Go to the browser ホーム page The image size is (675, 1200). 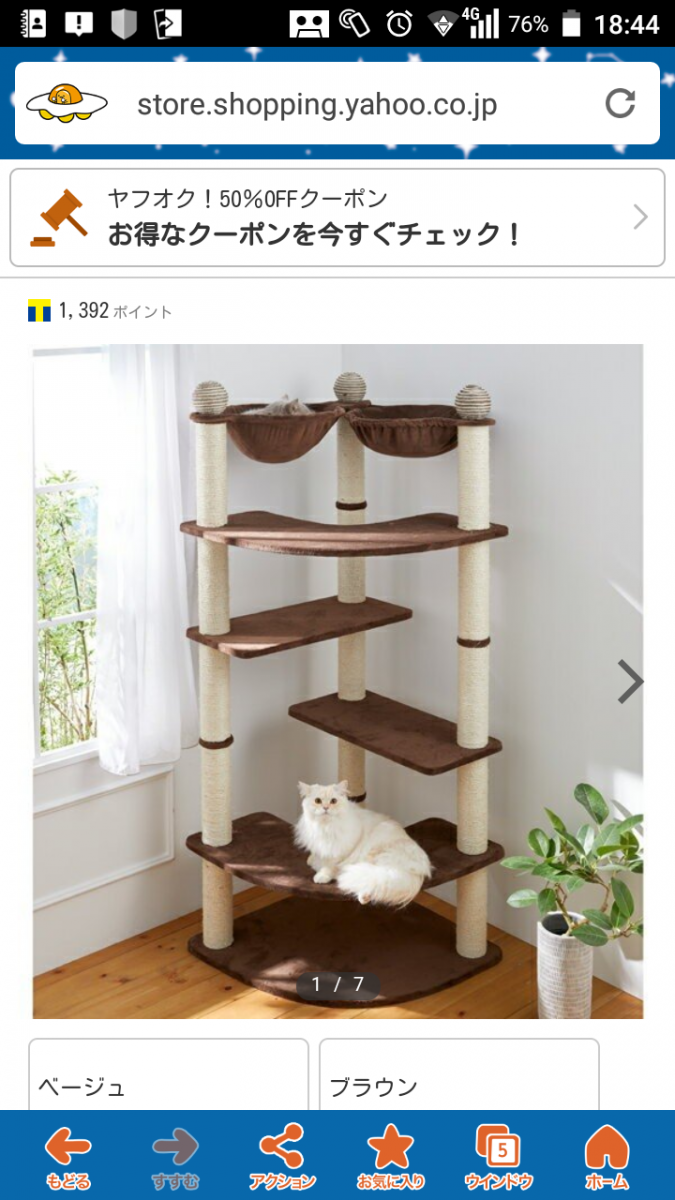coord(606,1158)
